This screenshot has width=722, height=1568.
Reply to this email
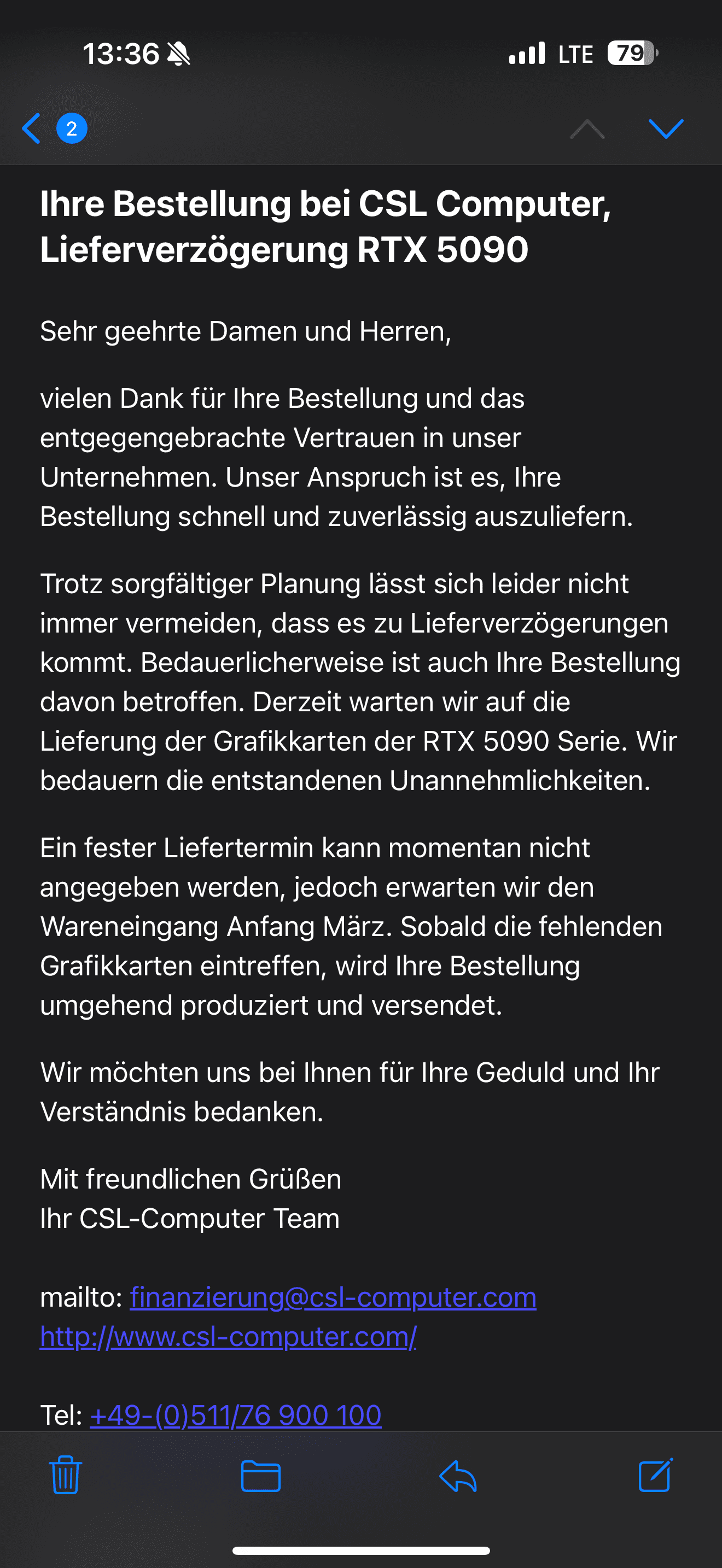458,1476
